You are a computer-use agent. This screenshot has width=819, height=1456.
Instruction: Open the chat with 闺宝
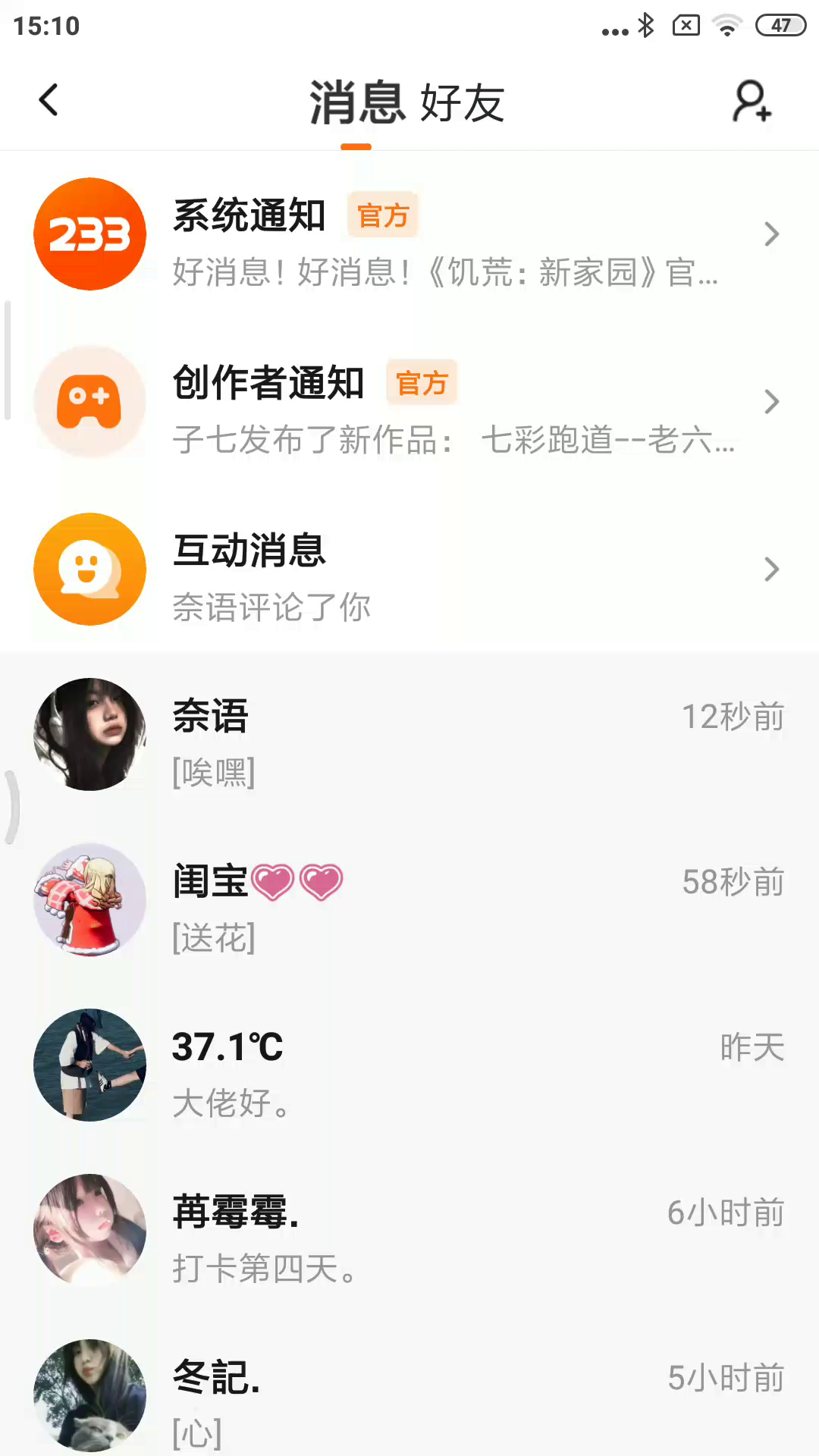pos(409,900)
